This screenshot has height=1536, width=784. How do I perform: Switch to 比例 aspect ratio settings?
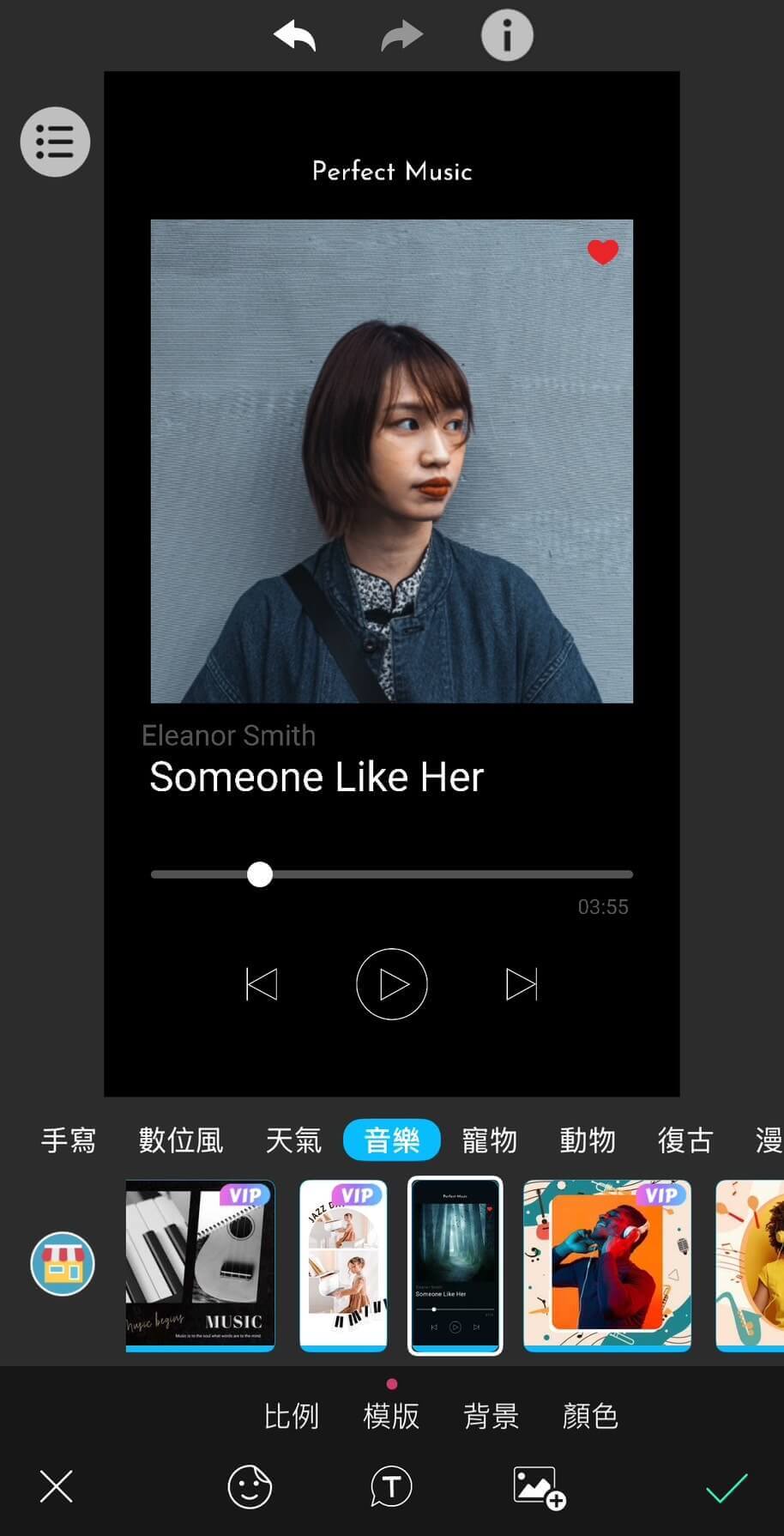pos(292,1416)
